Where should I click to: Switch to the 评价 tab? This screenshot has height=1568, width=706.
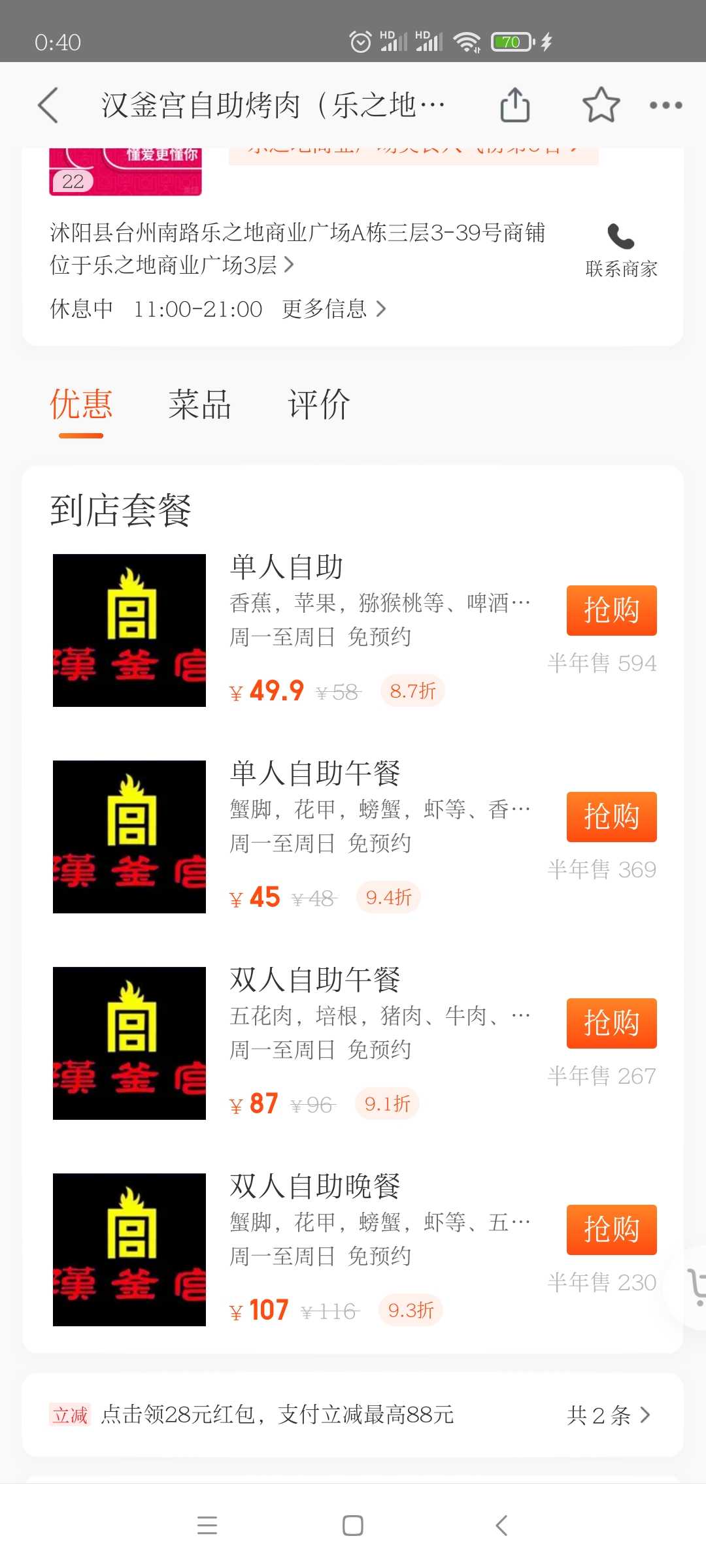tap(319, 404)
